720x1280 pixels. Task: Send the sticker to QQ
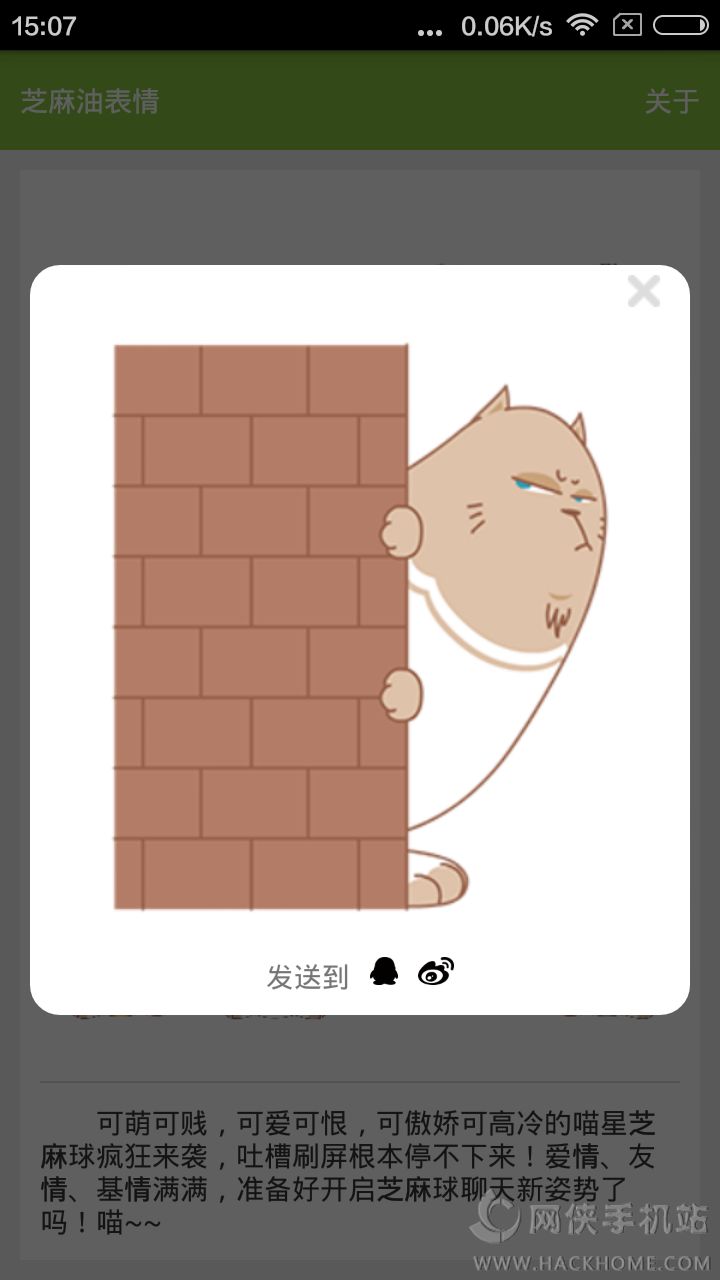384,971
